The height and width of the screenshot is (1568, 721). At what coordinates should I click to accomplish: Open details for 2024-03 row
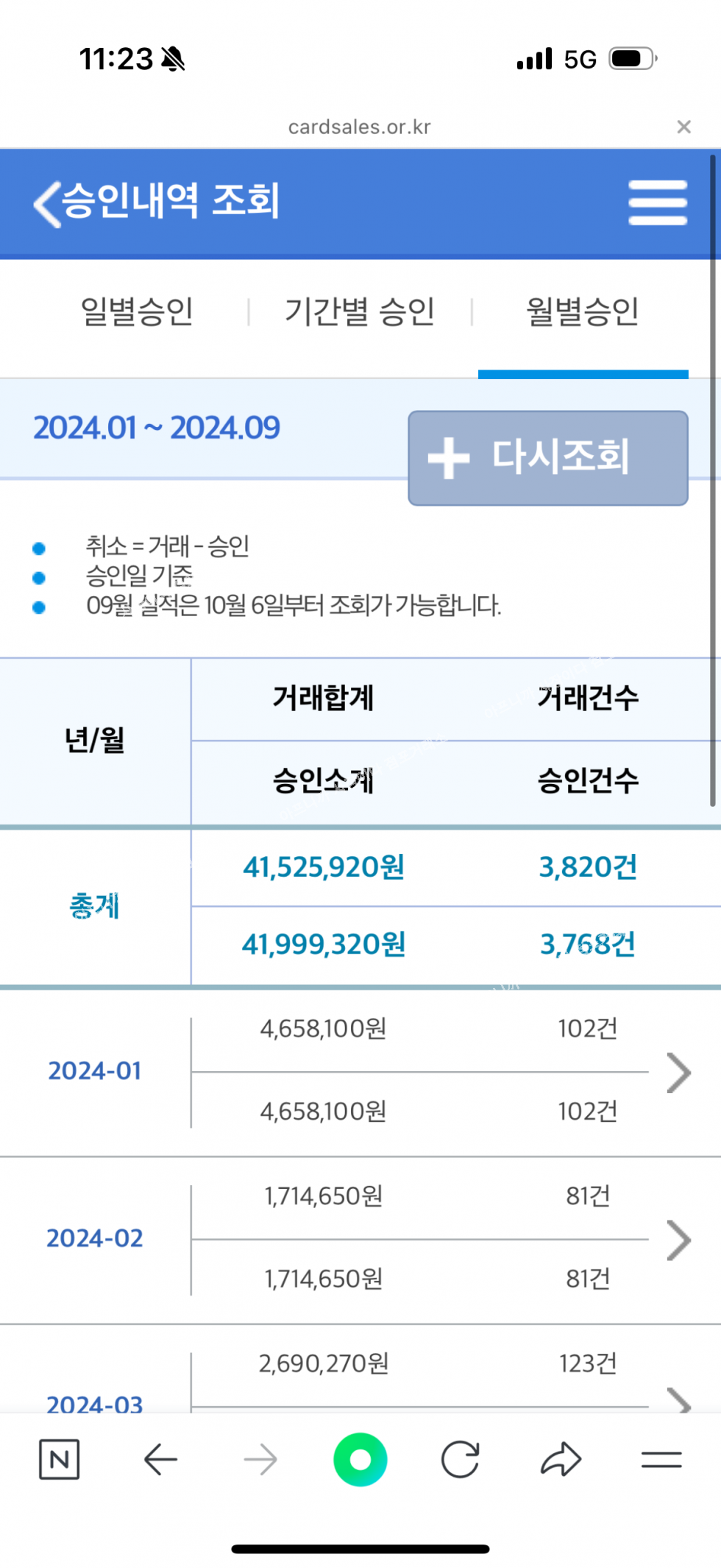[x=678, y=1400]
